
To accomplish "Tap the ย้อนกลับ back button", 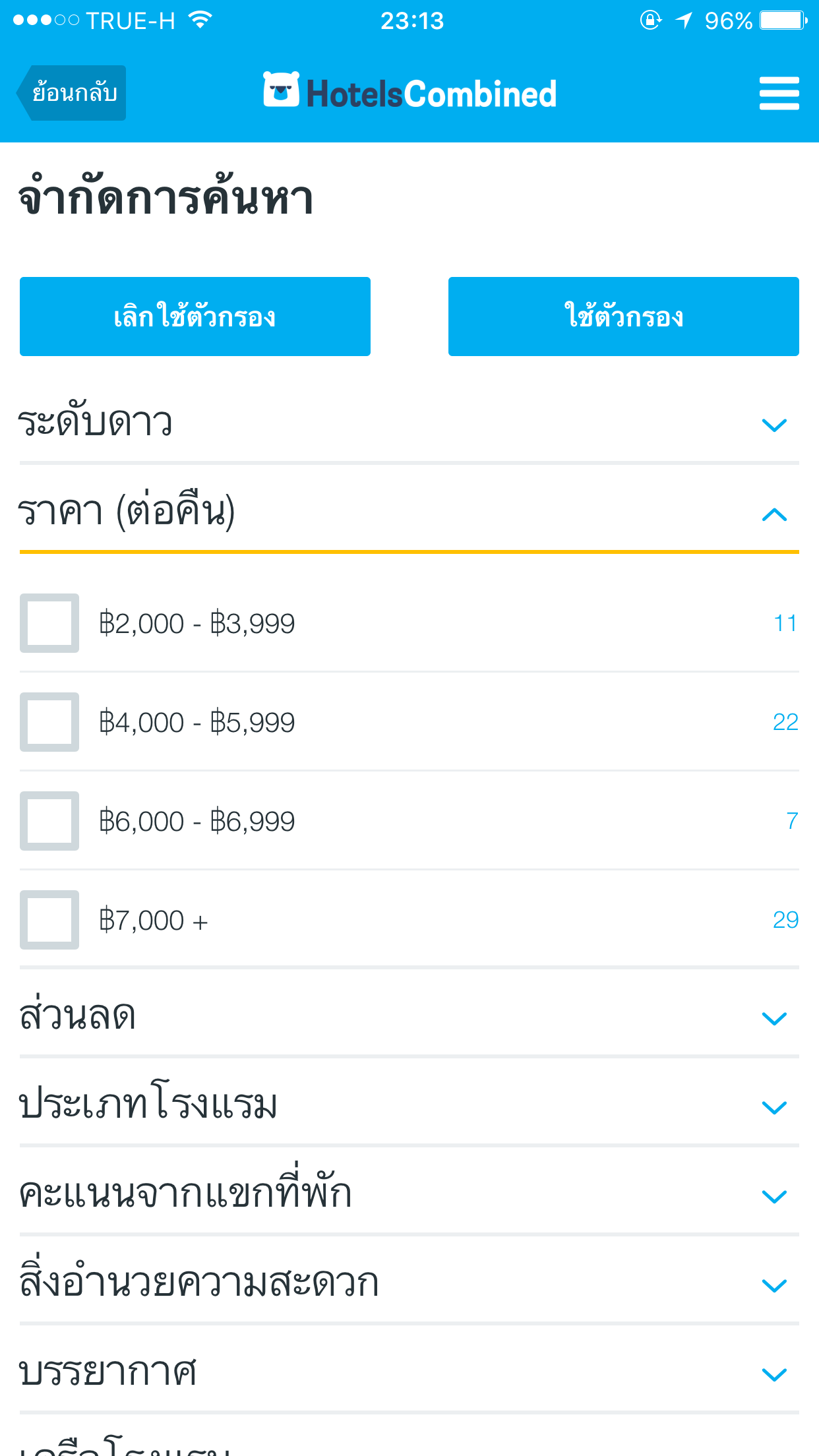I will point(71,93).
